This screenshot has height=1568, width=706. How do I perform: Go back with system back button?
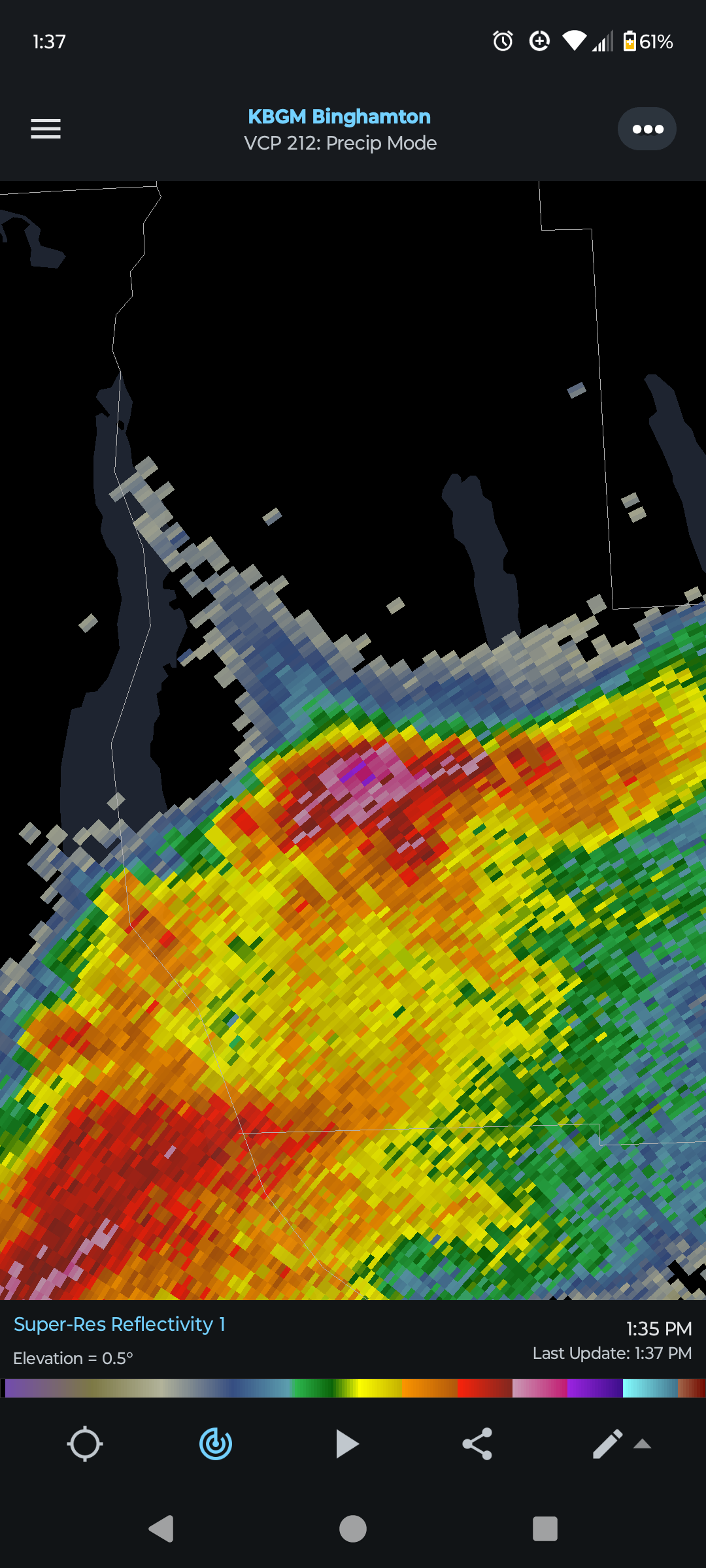(x=161, y=1529)
